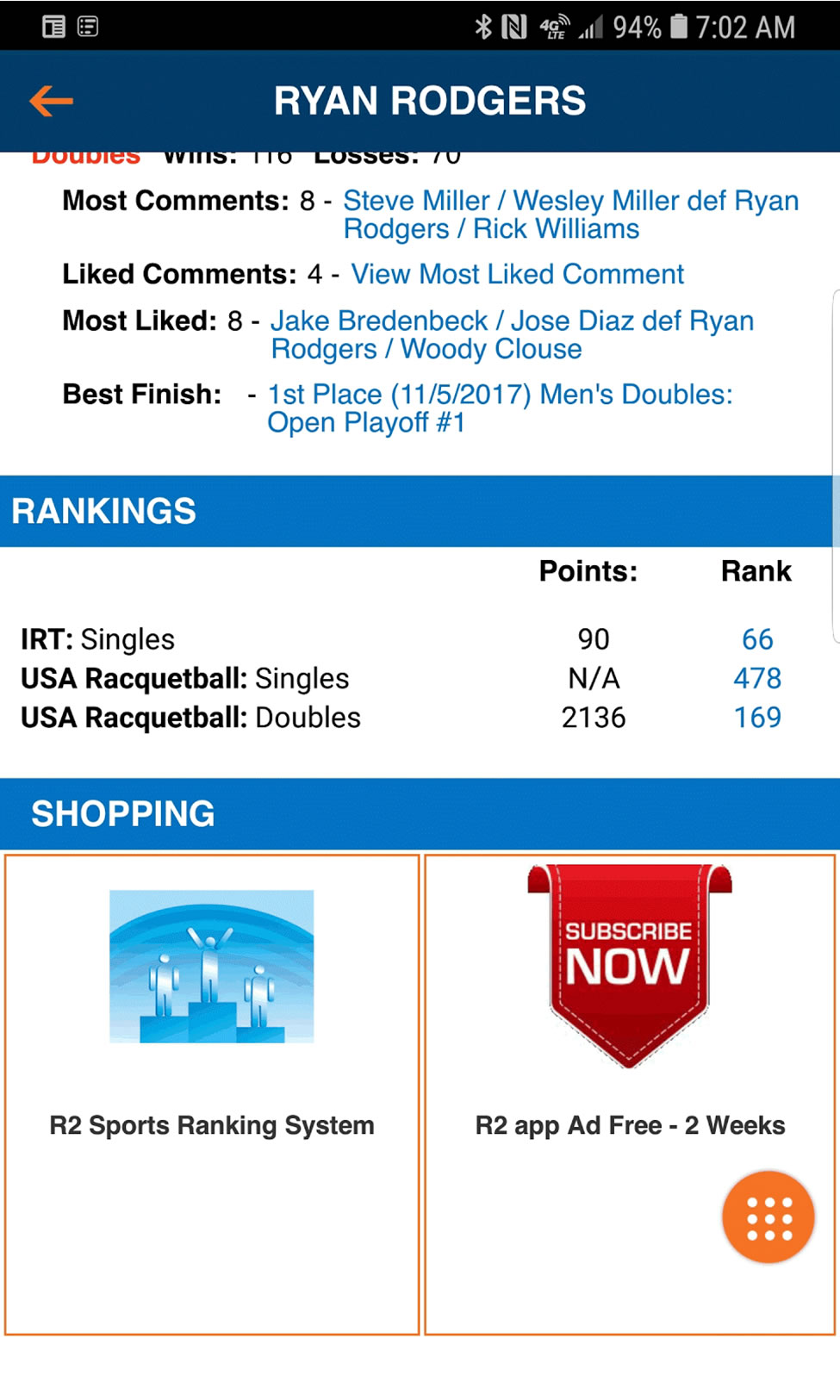Tap the orange grid floating button
The width and height of the screenshot is (840, 1400).
click(768, 1217)
